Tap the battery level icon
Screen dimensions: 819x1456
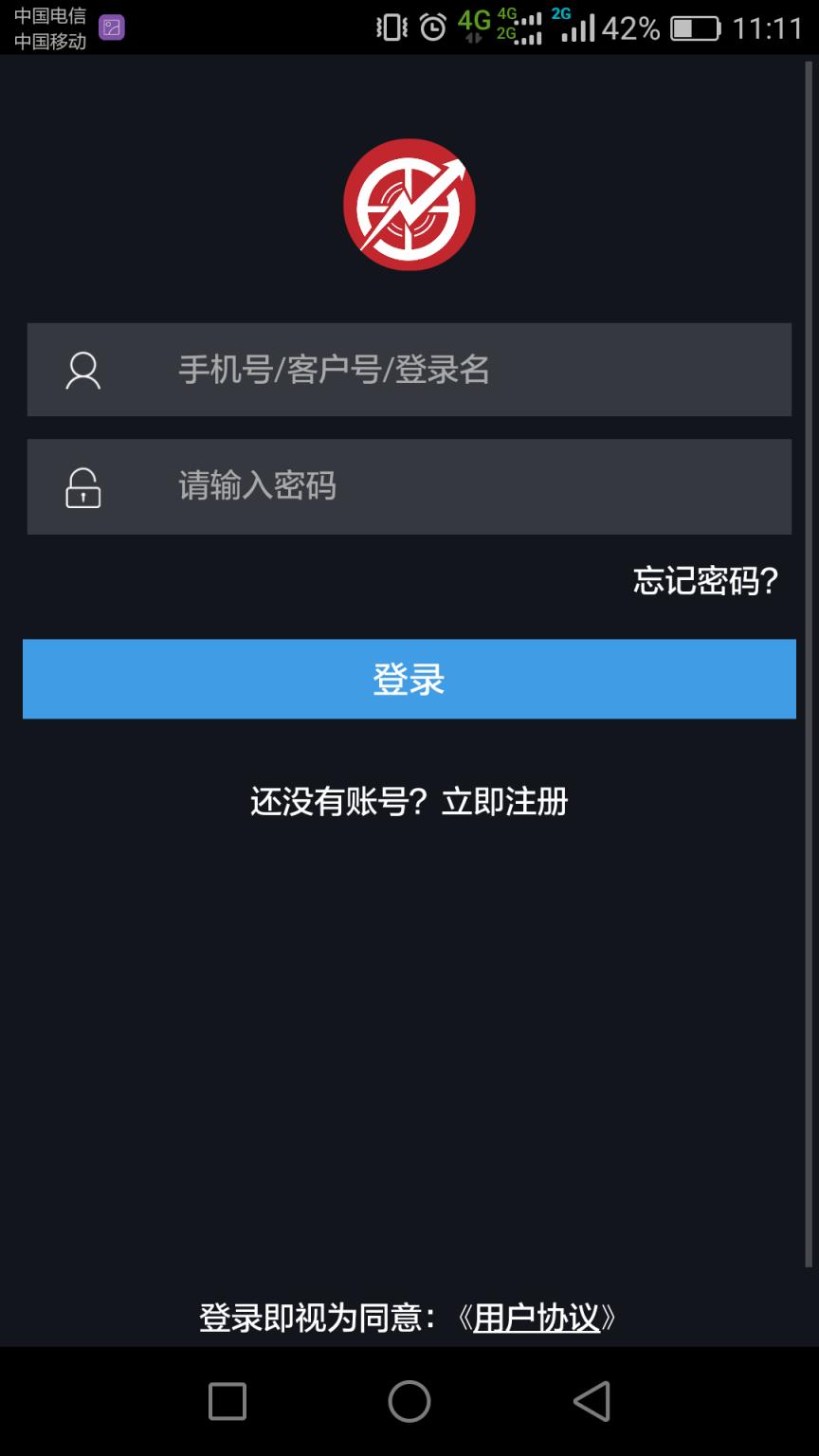click(x=693, y=27)
